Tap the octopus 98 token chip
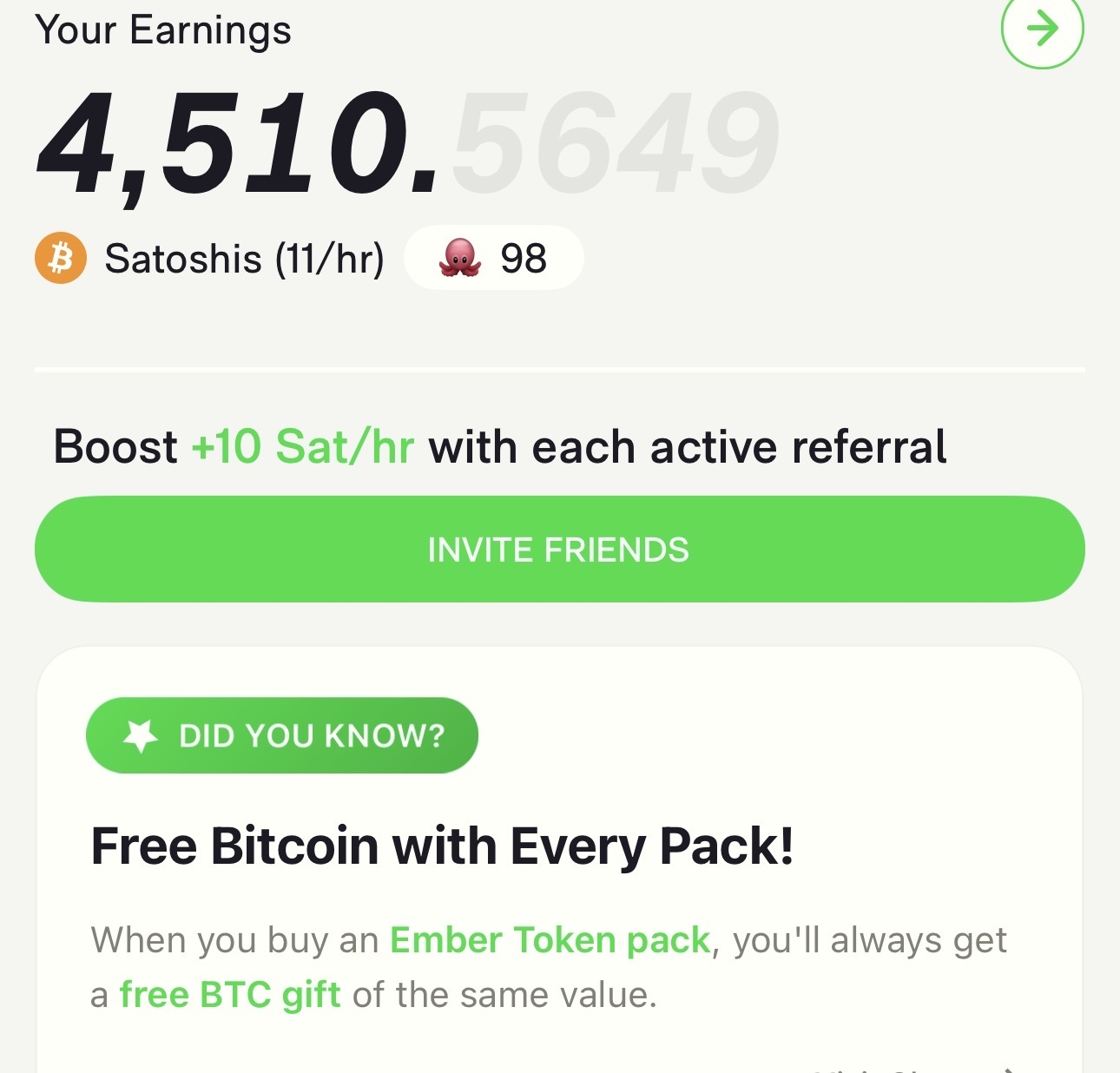The width and height of the screenshot is (1120, 1073). tap(493, 258)
